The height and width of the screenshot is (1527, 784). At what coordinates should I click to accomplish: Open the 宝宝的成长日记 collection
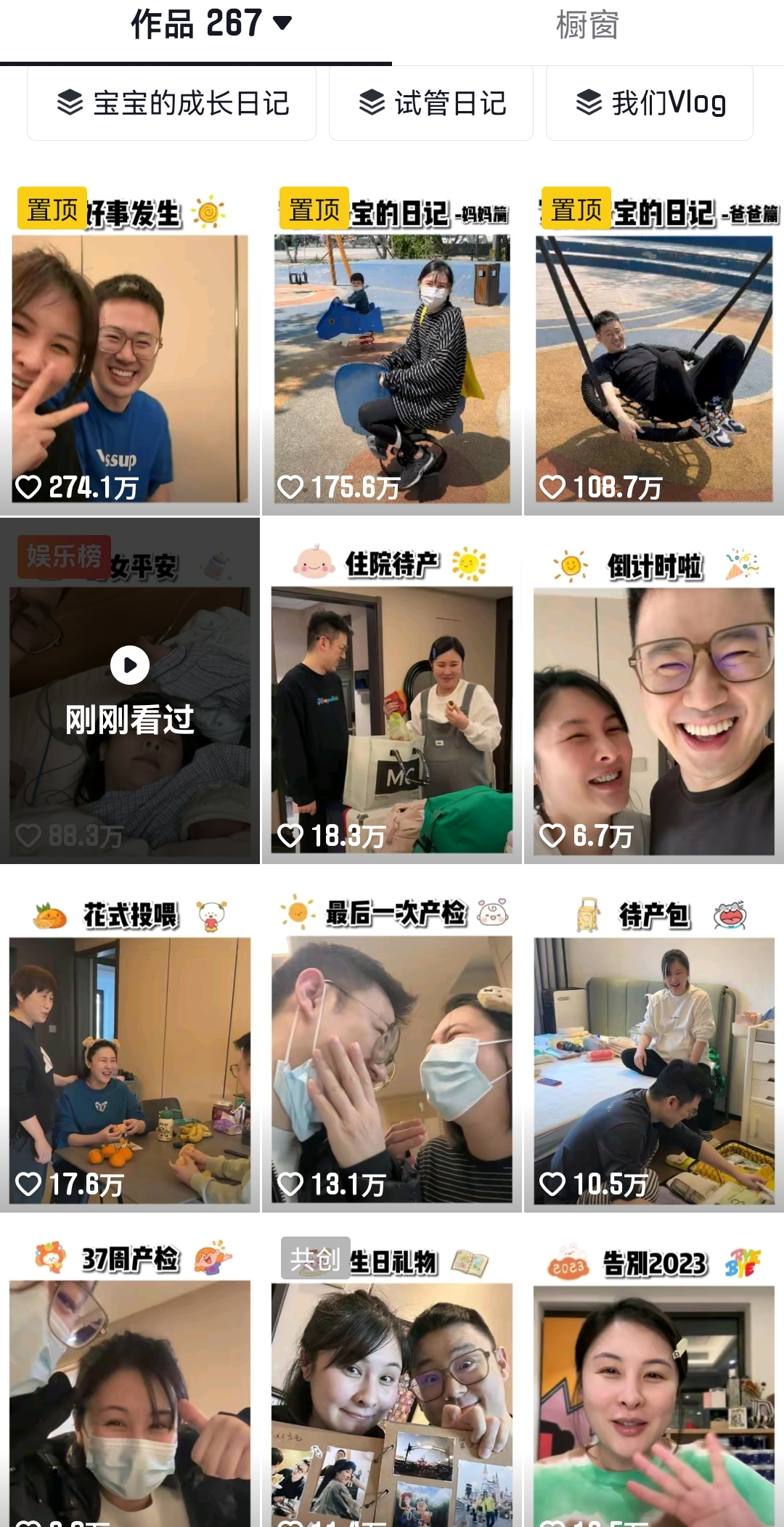(x=172, y=103)
